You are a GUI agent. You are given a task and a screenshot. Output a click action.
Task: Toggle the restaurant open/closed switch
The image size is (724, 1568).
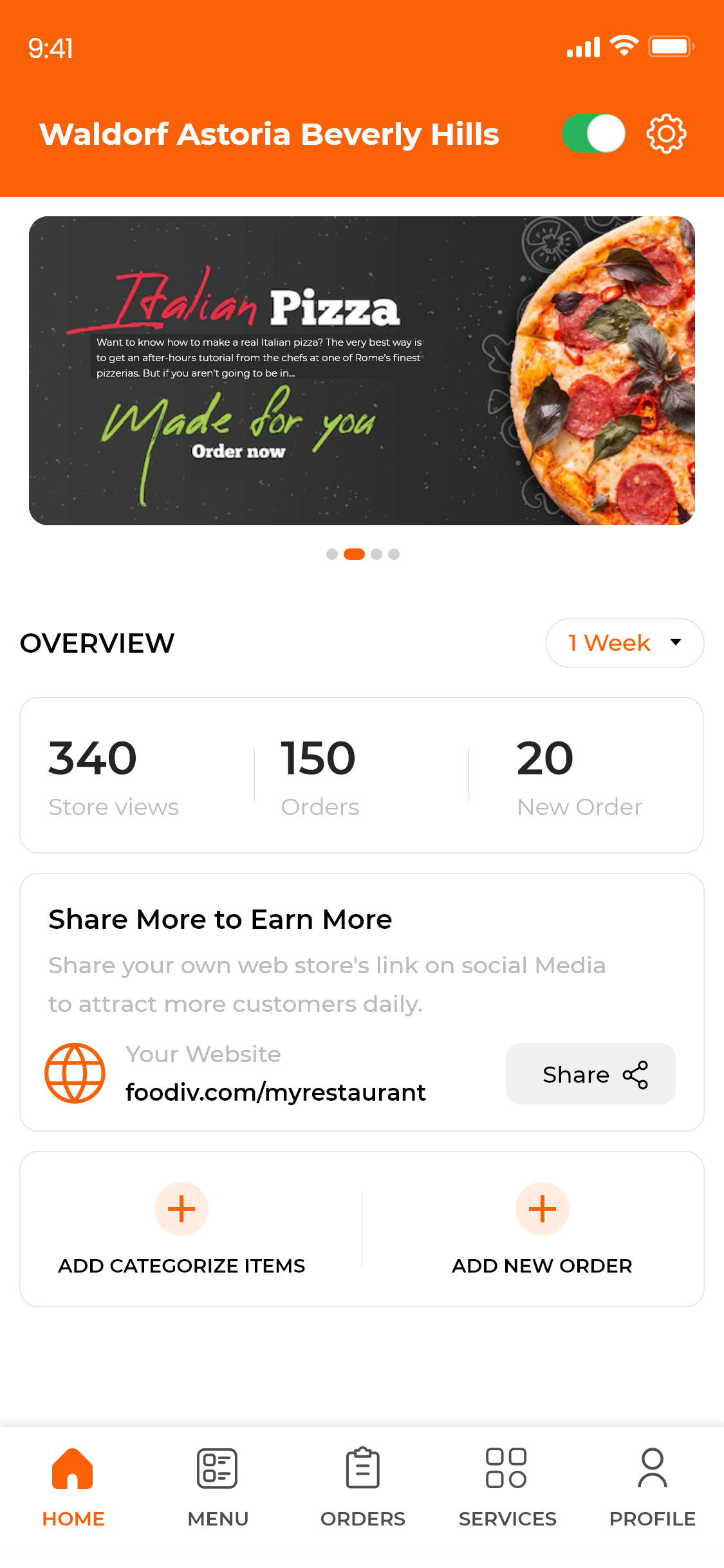pos(593,133)
